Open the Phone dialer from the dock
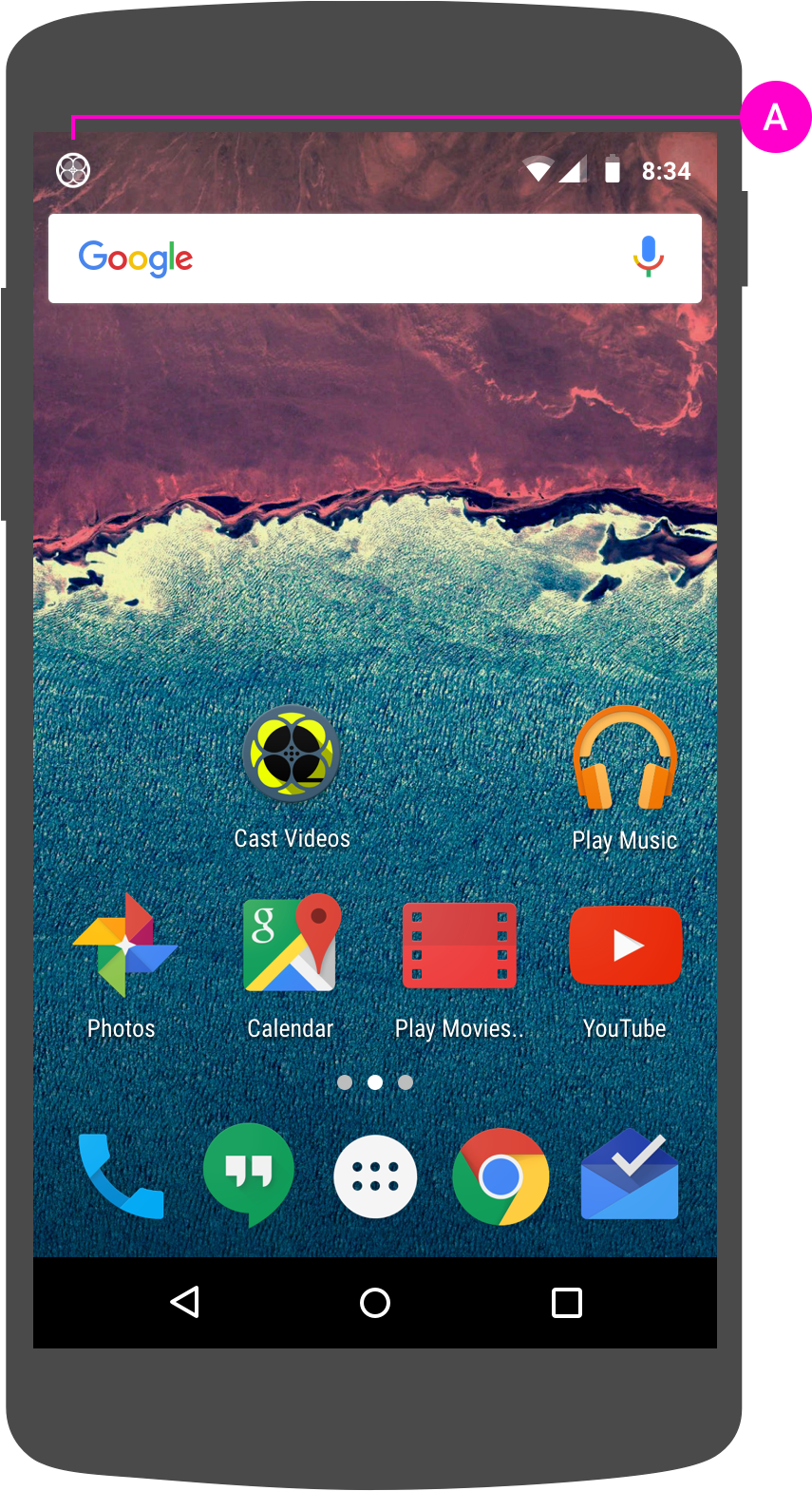The width and height of the screenshot is (812, 1491). click(x=122, y=1176)
